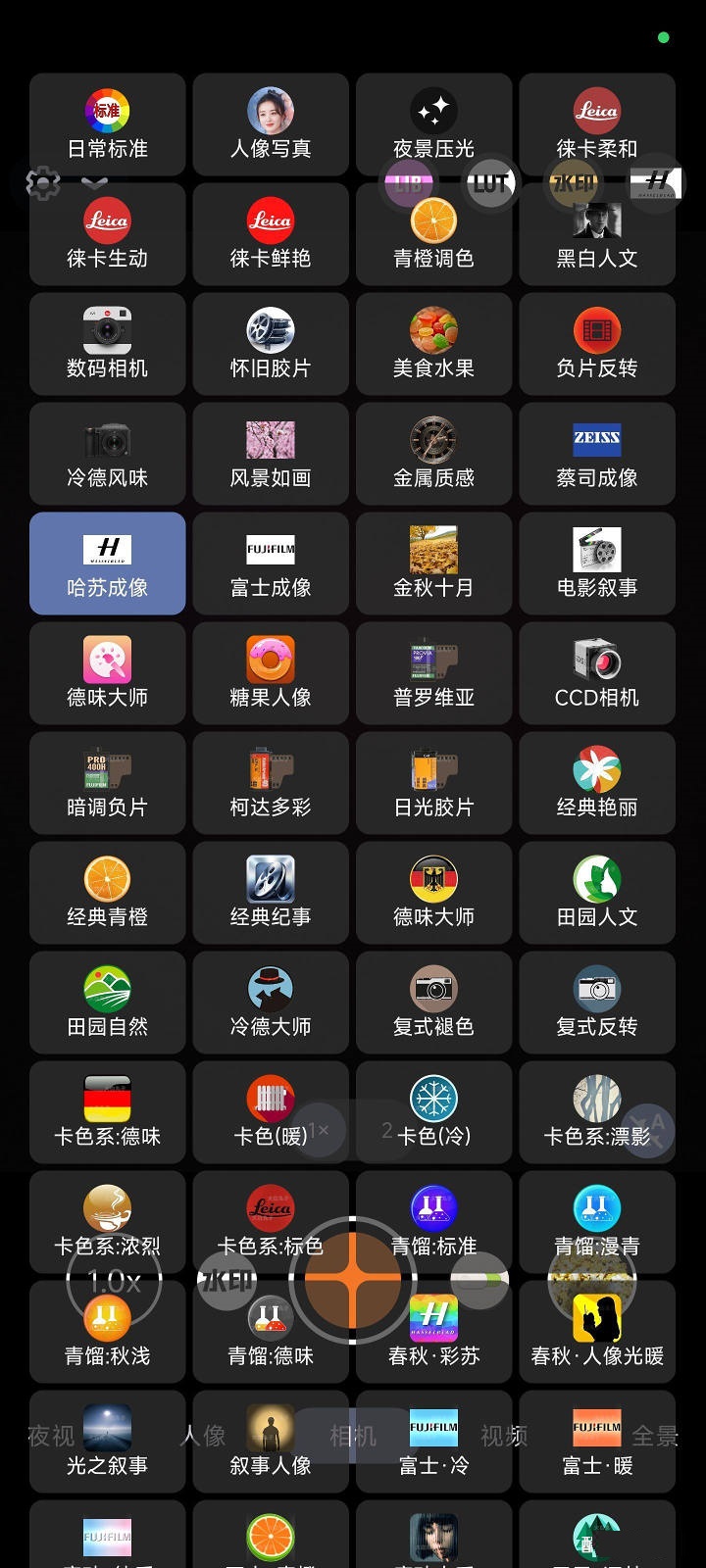
Task: Select the 青橙调色 filter
Action: point(434,233)
